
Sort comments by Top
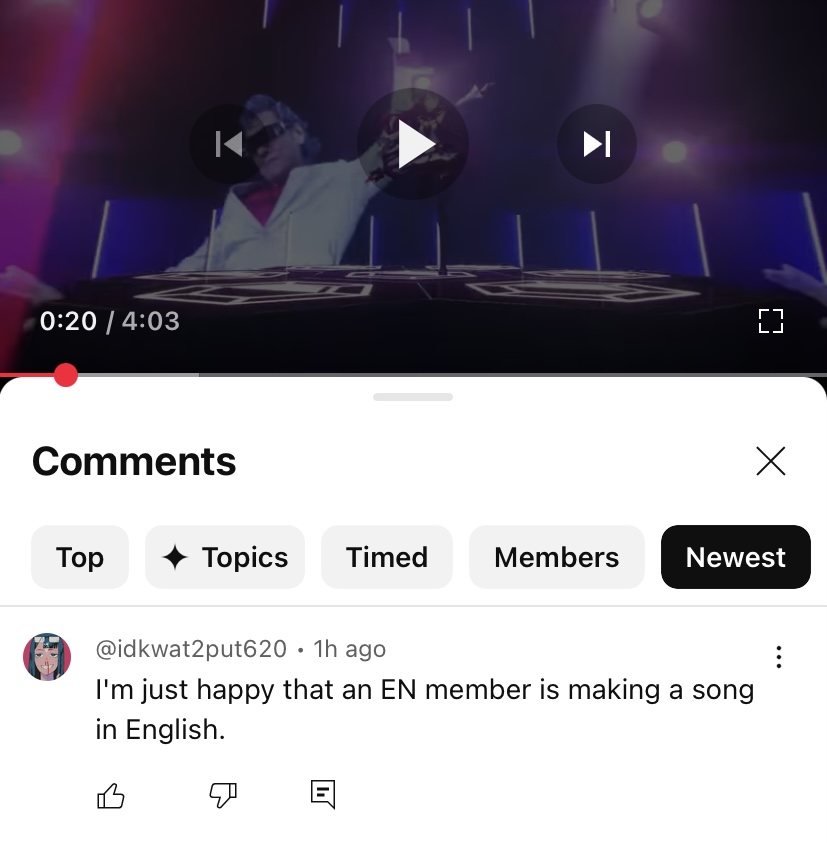pos(80,557)
